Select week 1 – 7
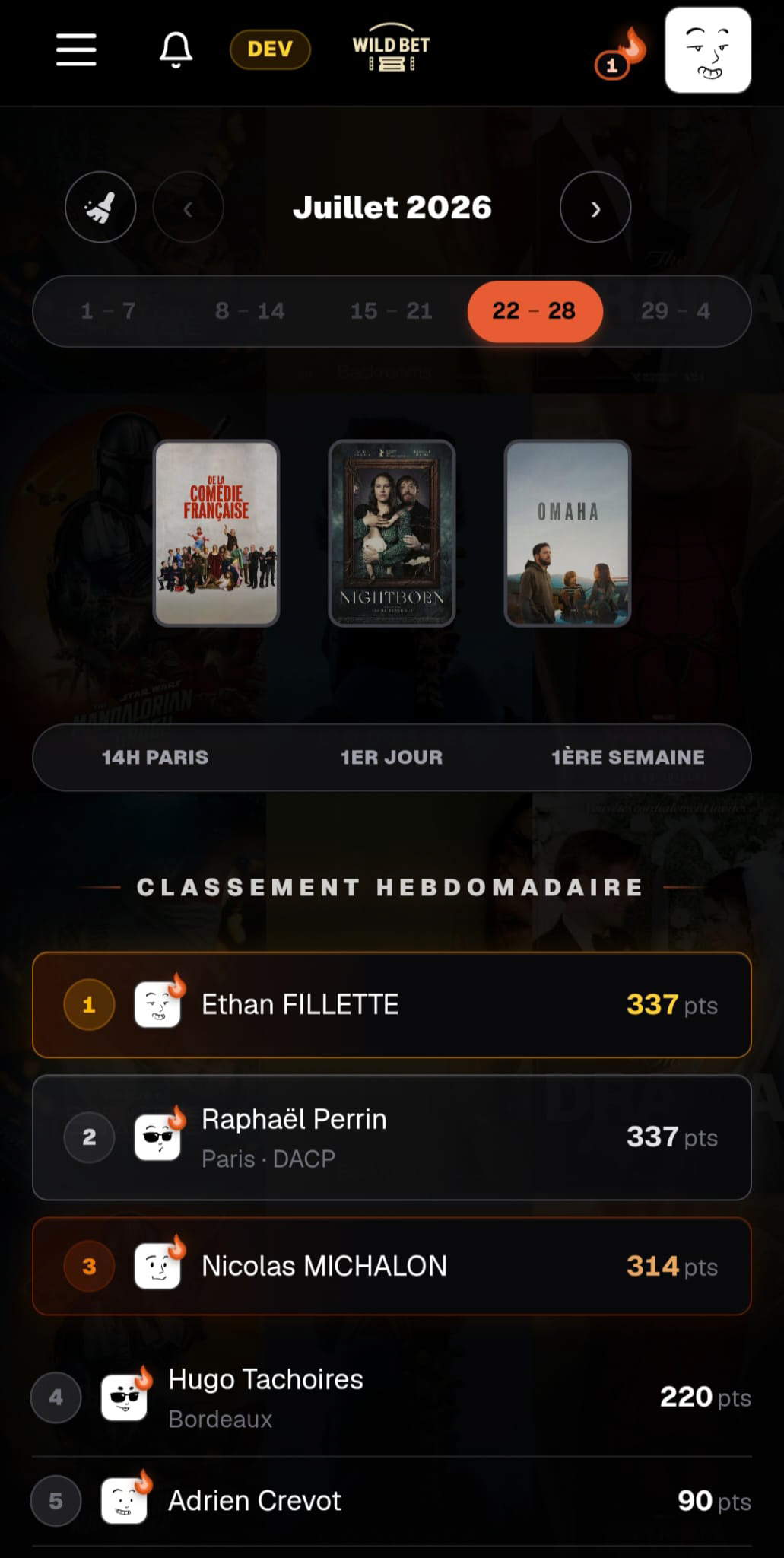The width and height of the screenshot is (784, 1558). [x=108, y=311]
